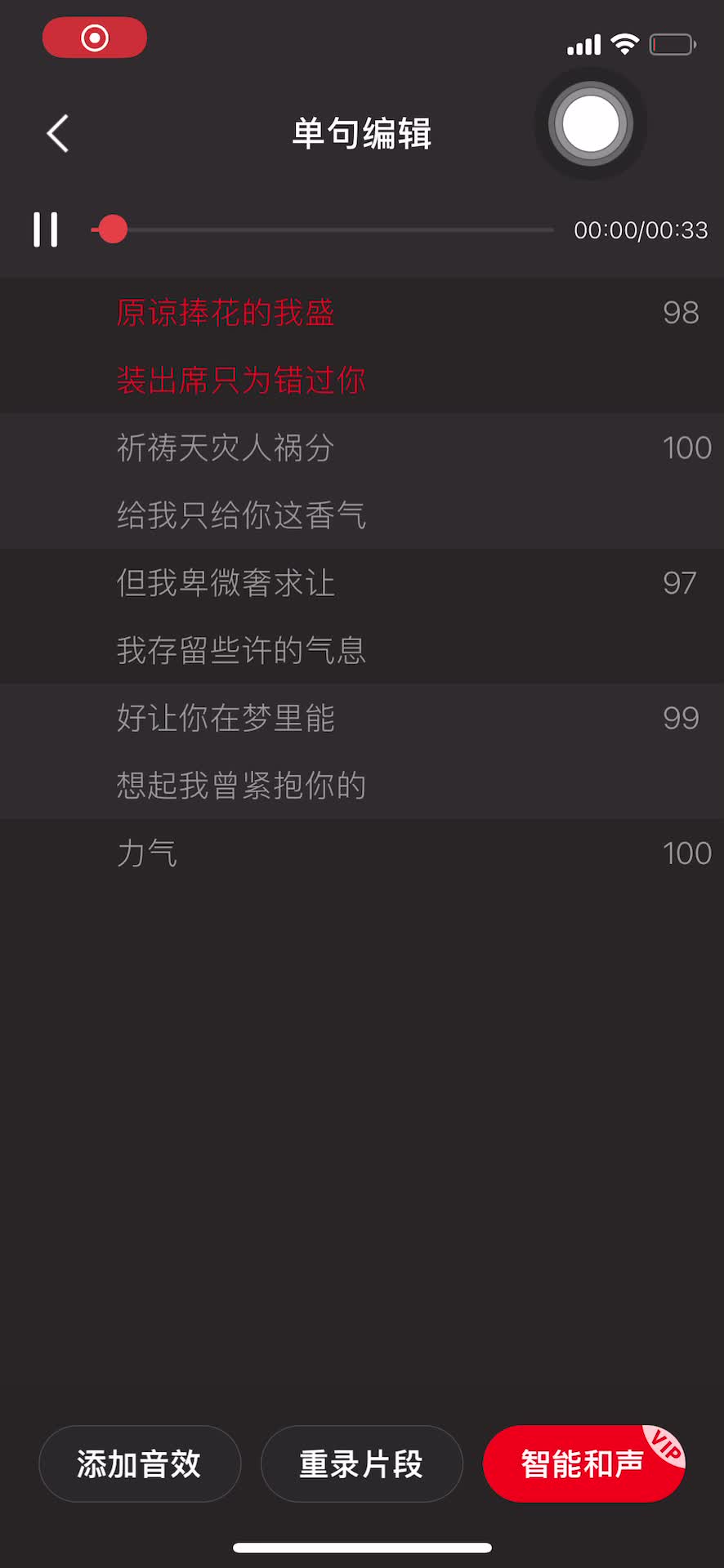The height and width of the screenshot is (1568, 724).
Task: Open the AssistiveTouch floating button
Action: [x=591, y=124]
